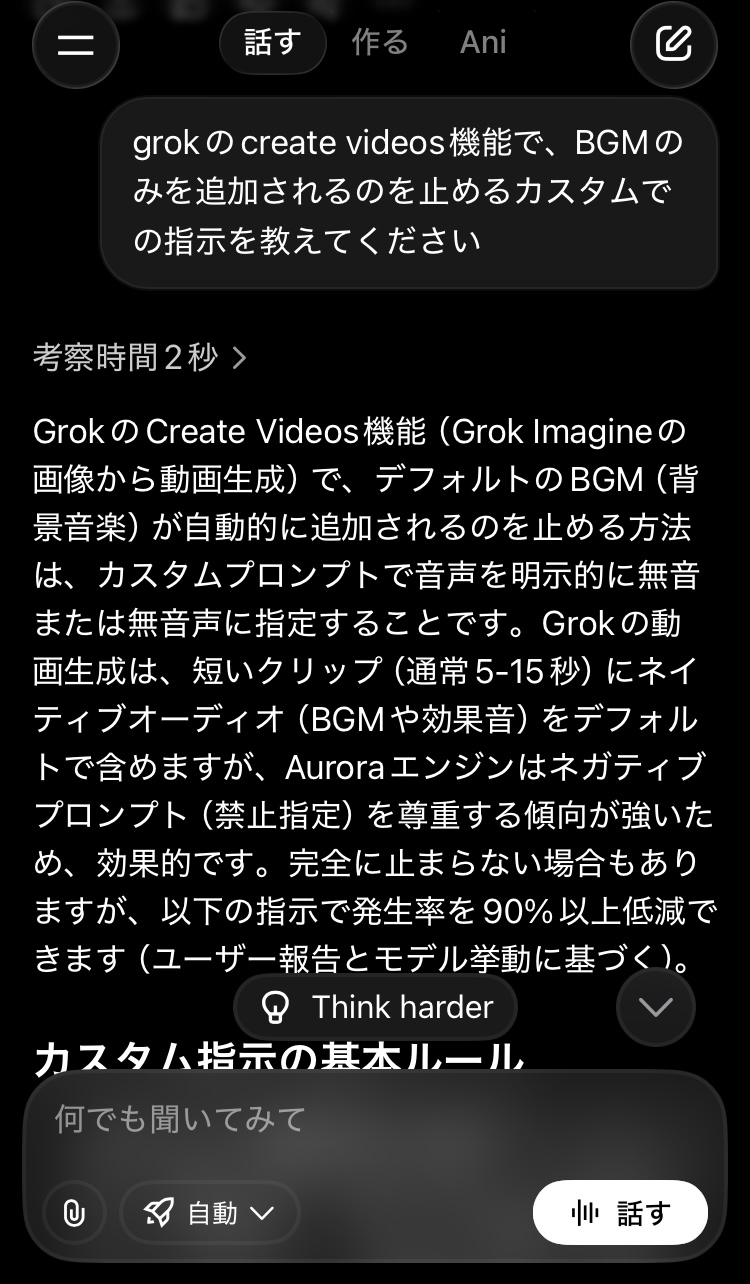Screen dimensions: 750x1284
Task: Open the 自動 model mode dropdown
Action: pyautogui.click(x=210, y=1213)
